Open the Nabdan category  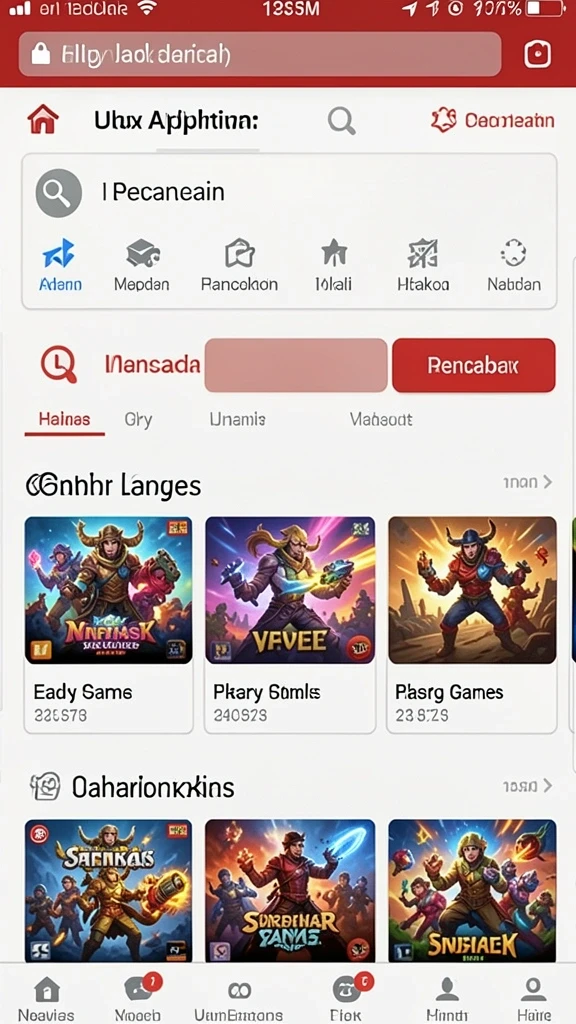click(514, 266)
